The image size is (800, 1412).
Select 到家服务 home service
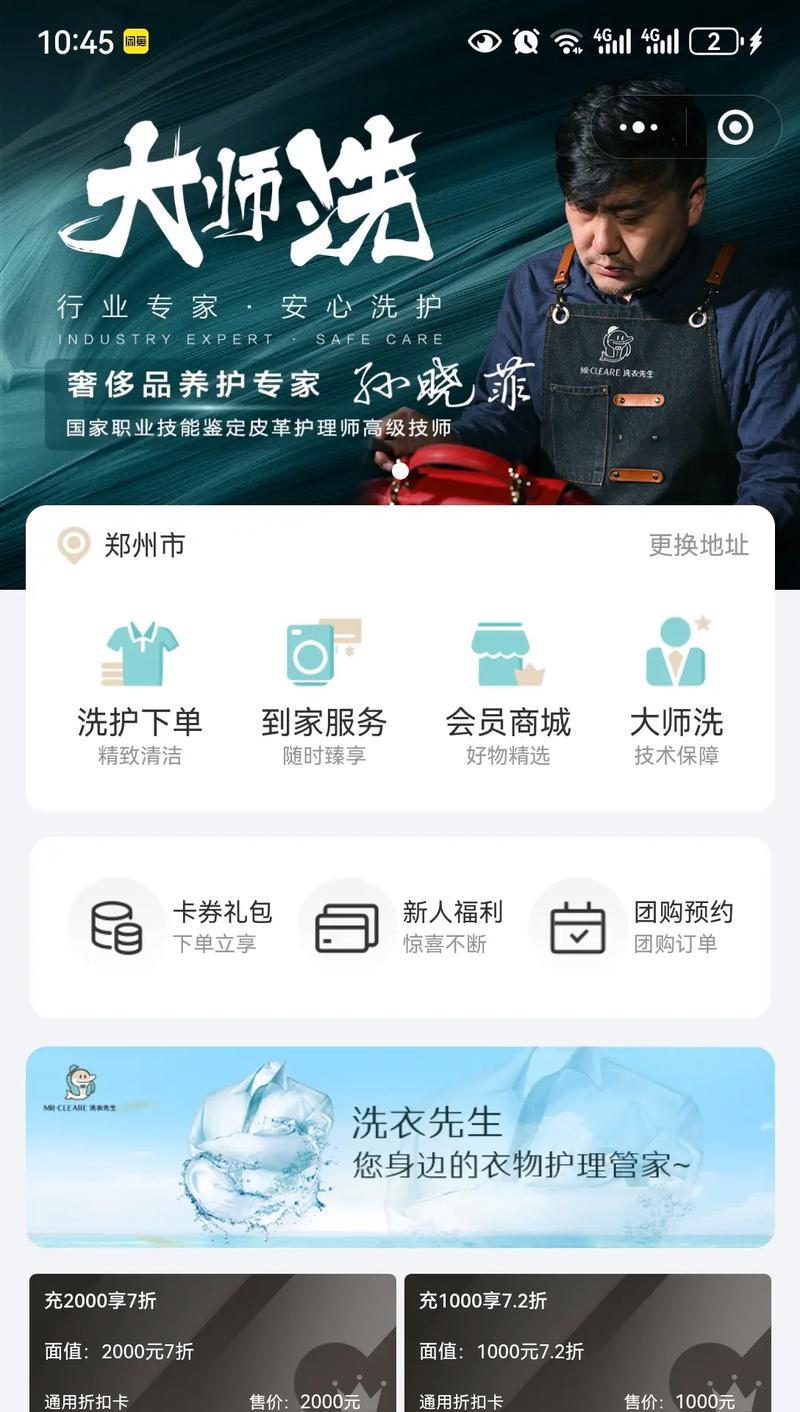(x=323, y=690)
